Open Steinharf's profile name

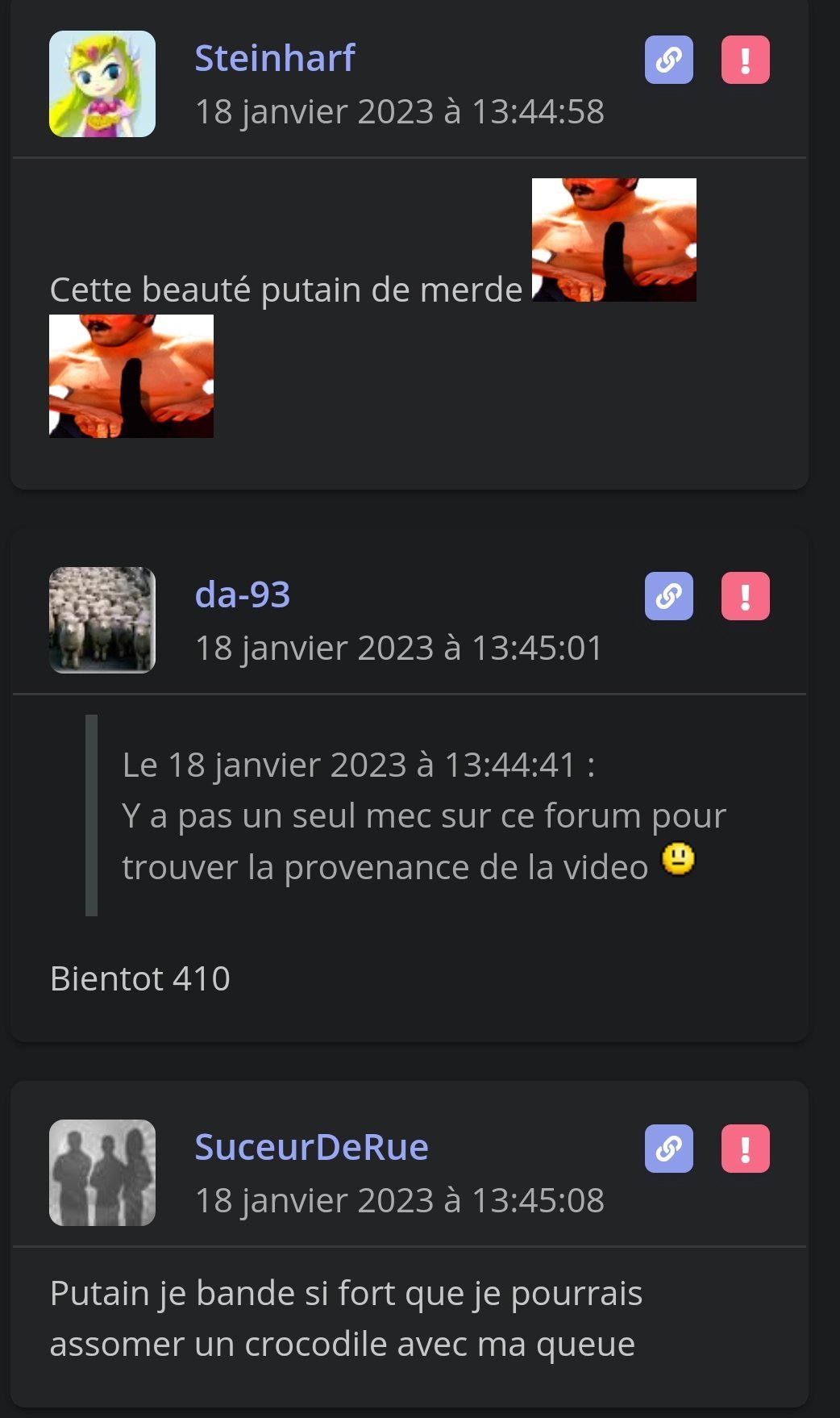275,58
